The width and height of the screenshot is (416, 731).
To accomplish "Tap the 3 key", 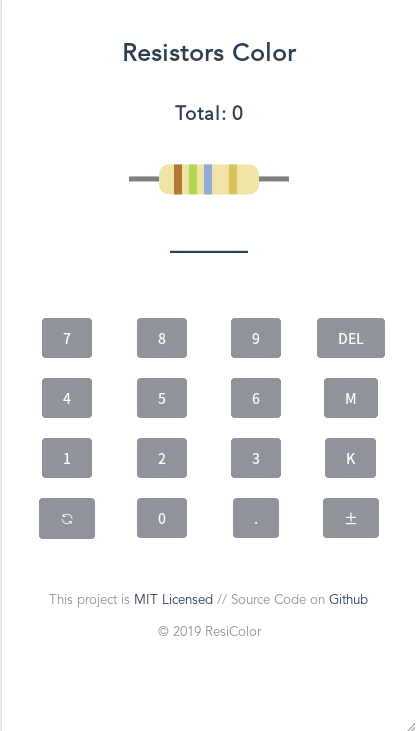I will point(256,458).
